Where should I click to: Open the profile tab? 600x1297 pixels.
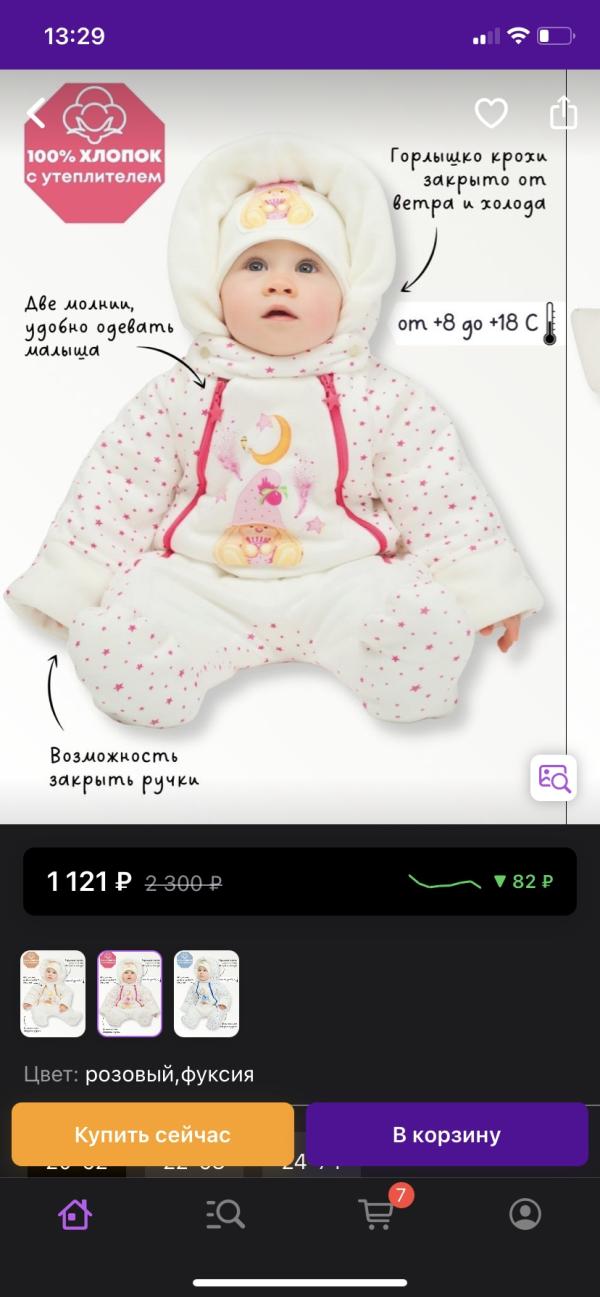[525, 1214]
